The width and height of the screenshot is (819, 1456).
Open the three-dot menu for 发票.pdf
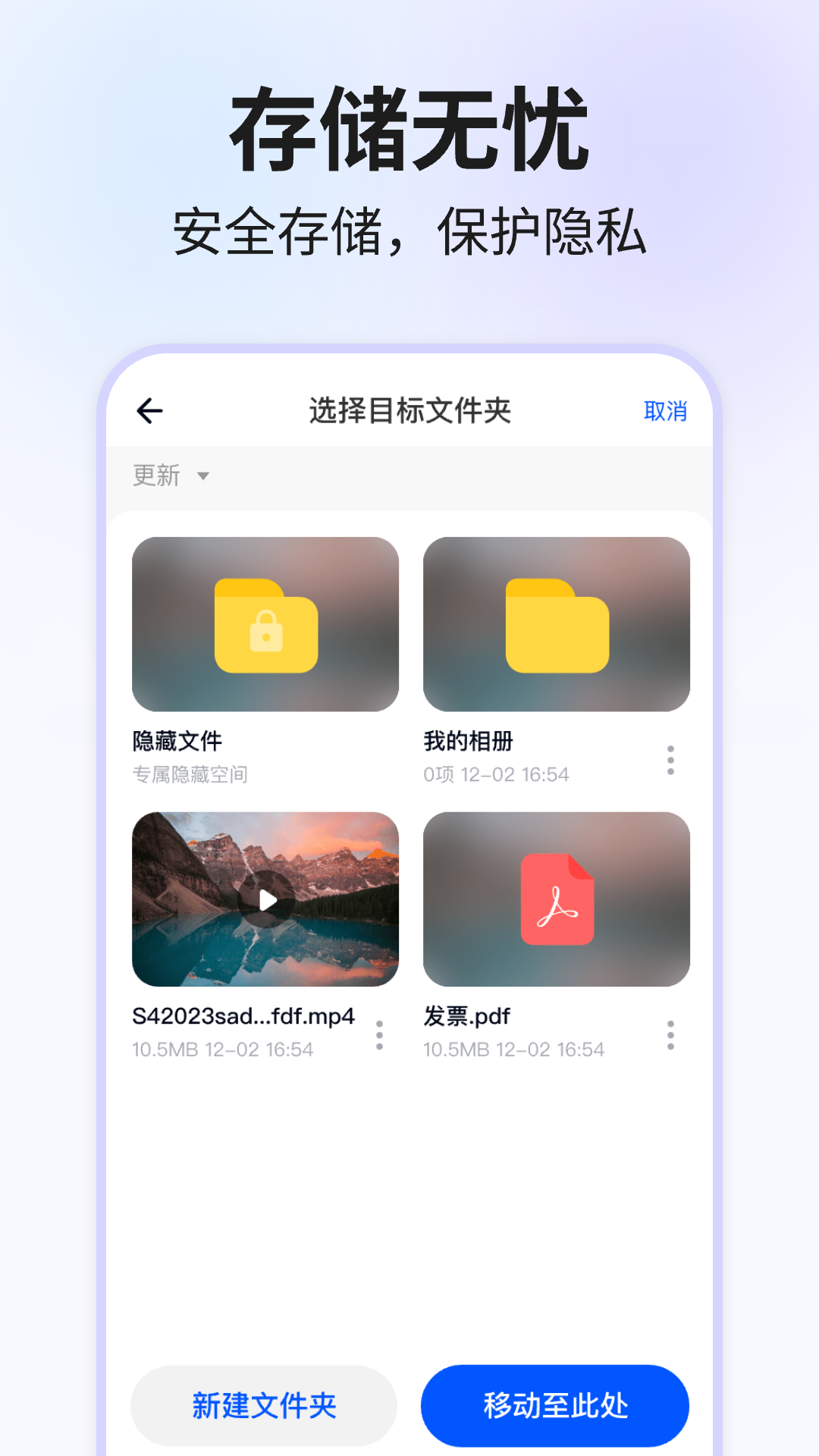click(670, 1034)
